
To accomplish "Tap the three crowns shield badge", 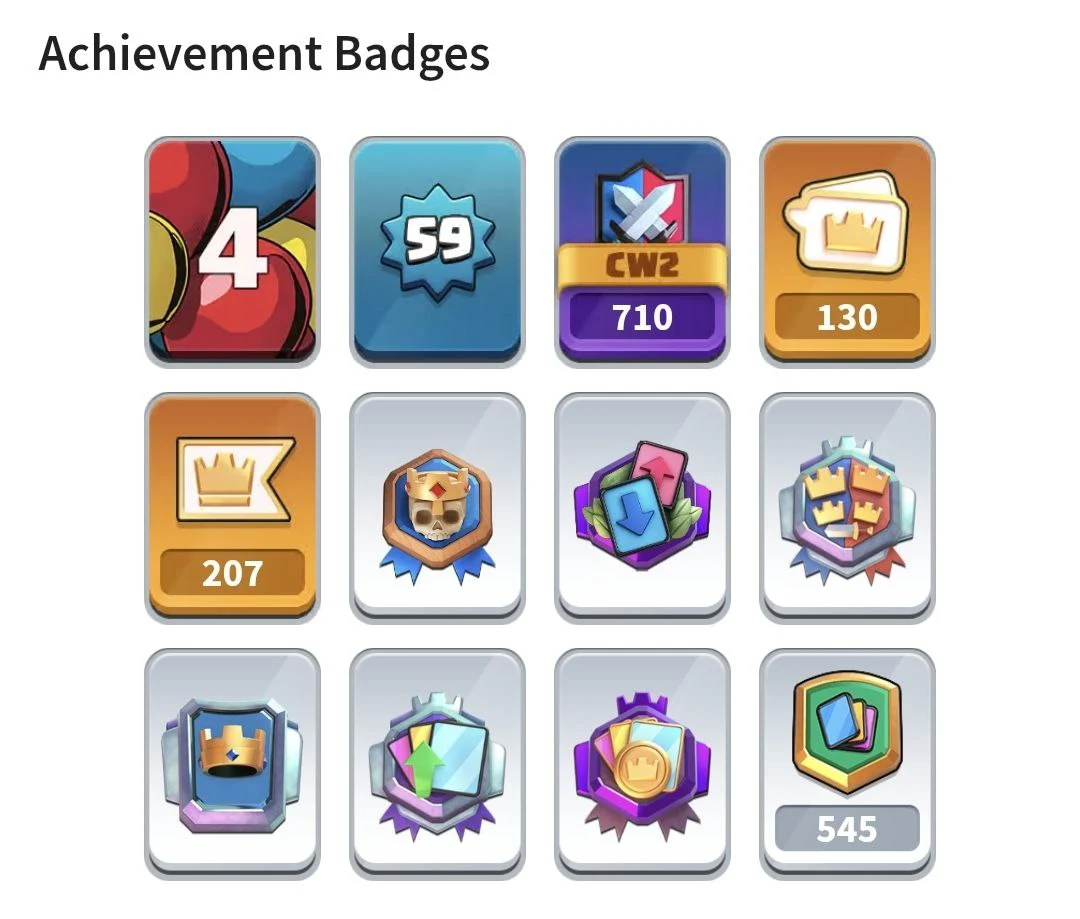I will (x=847, y=506).
